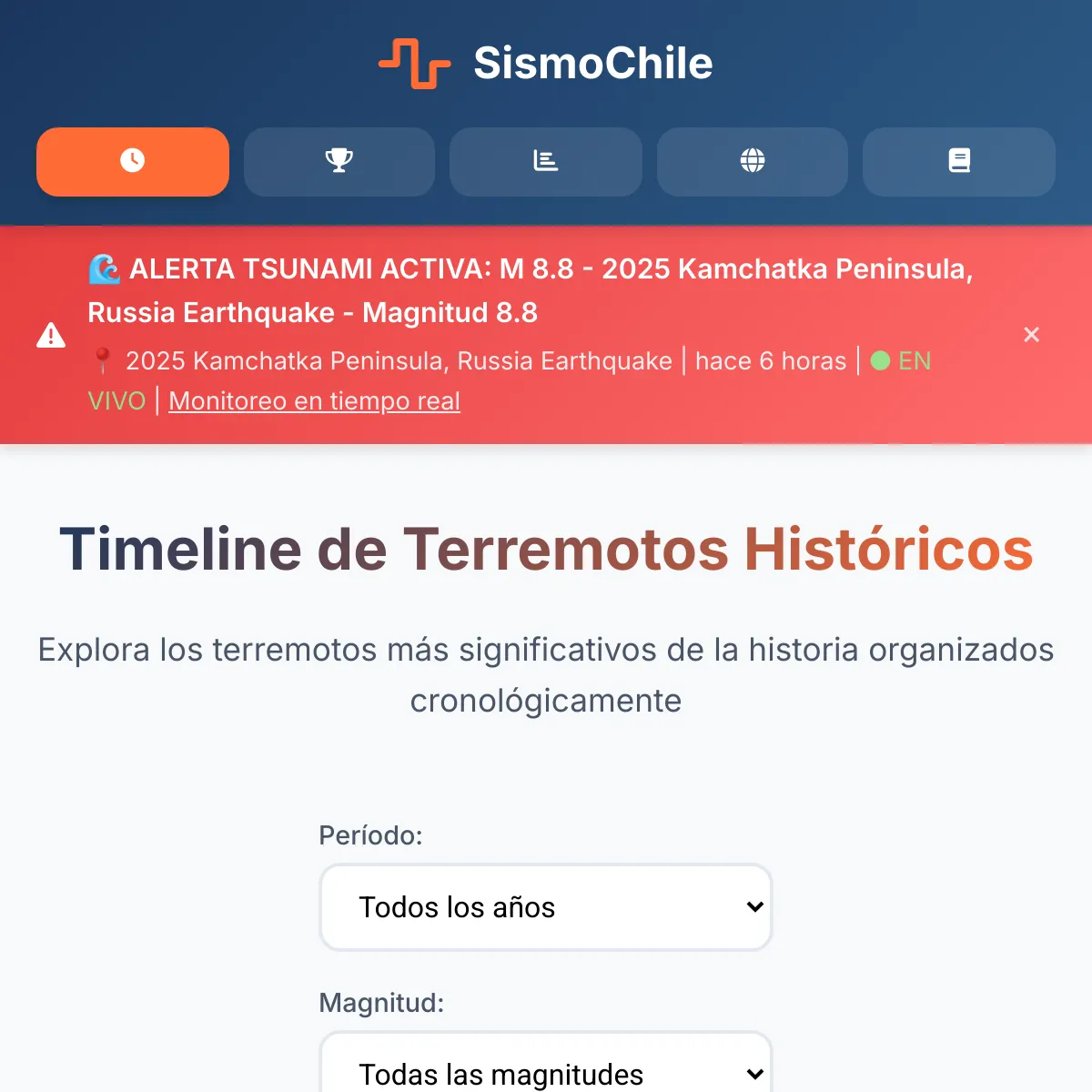Dismiss the tsunami alert banner

[x=1031, y=335]
